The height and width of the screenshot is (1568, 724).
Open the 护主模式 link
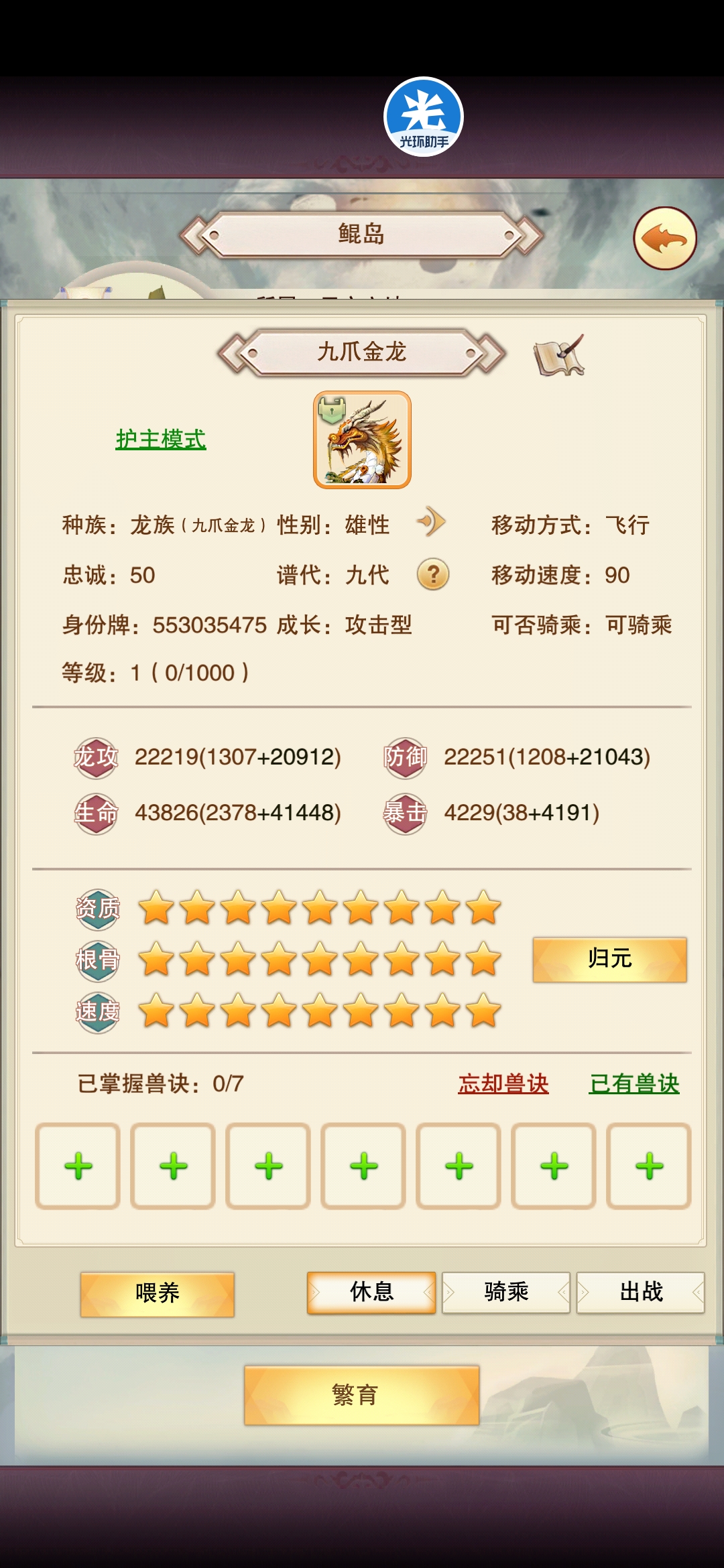coord(161,440)
